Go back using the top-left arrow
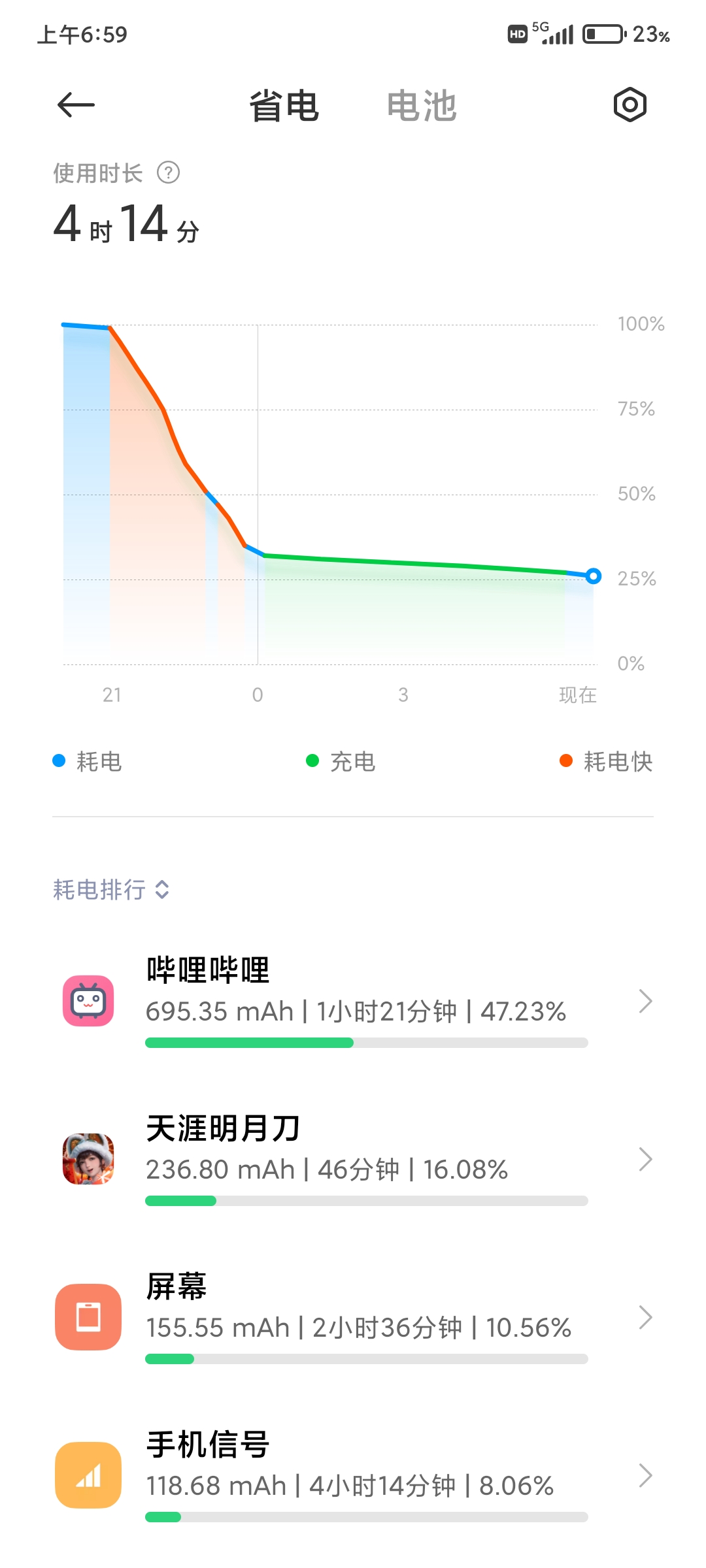 76,105
